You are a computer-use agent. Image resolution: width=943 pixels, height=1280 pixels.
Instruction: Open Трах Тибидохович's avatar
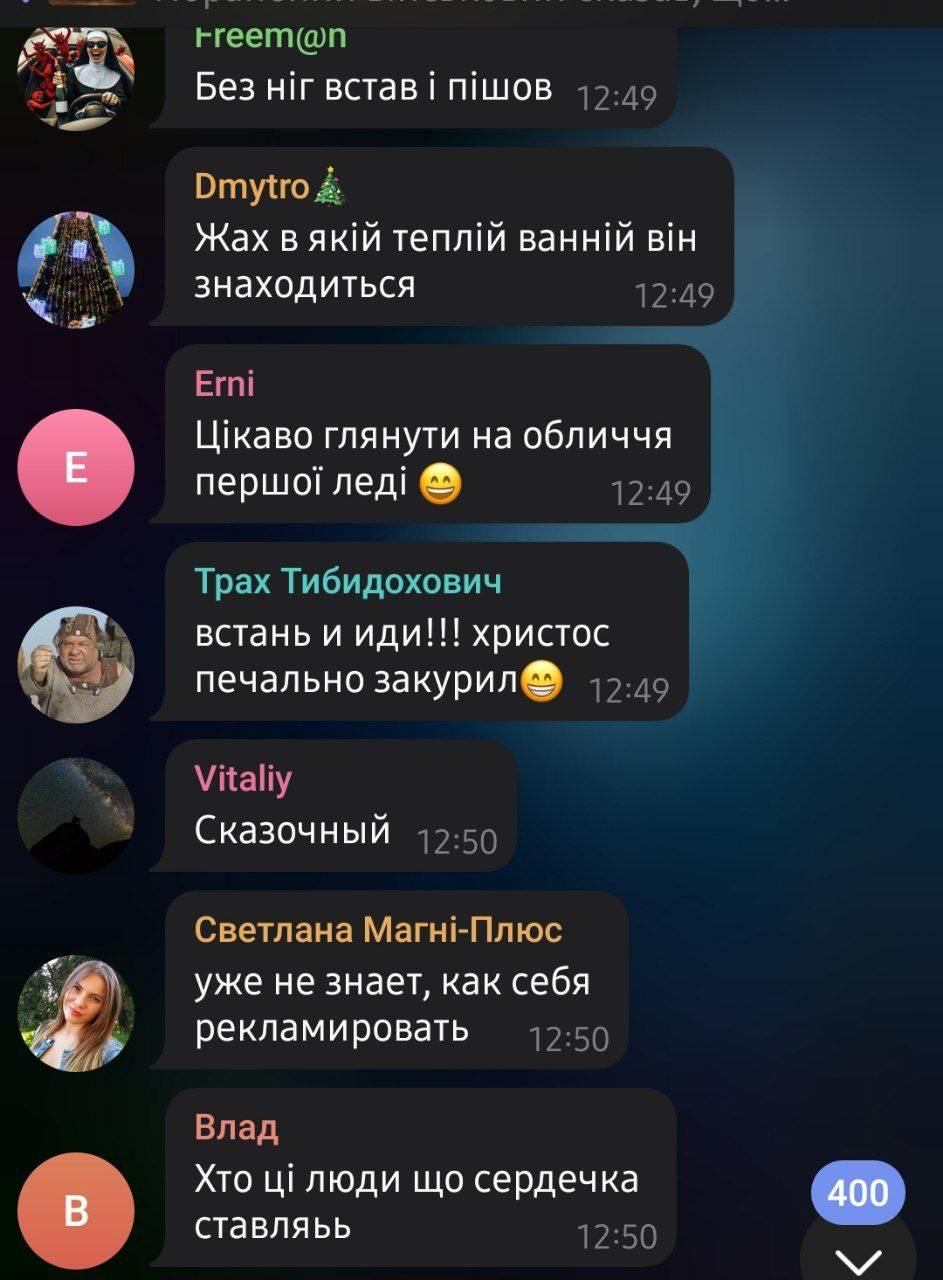pyautogui.click(x=76, y=664)
